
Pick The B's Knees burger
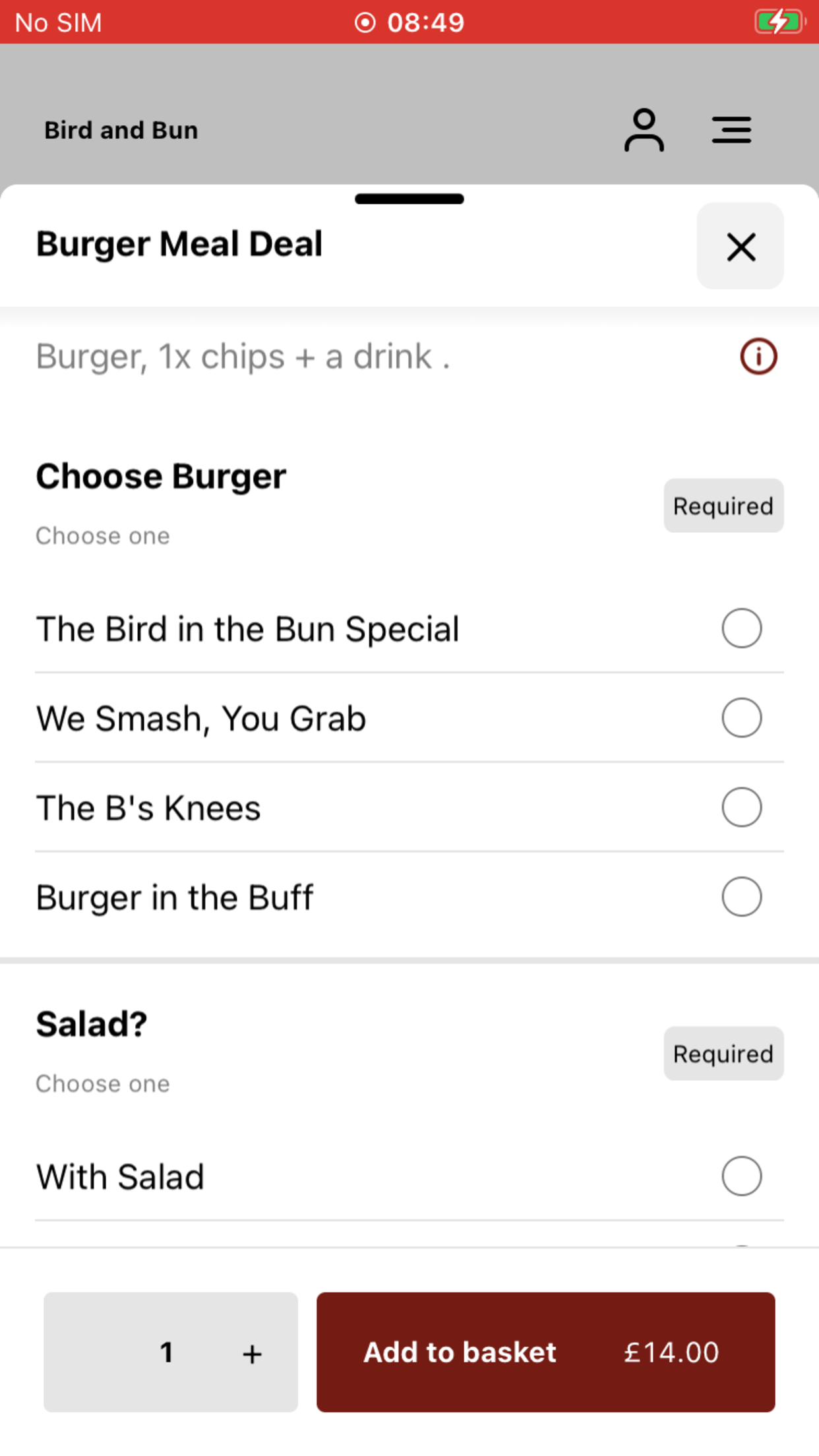click(409, 808)
